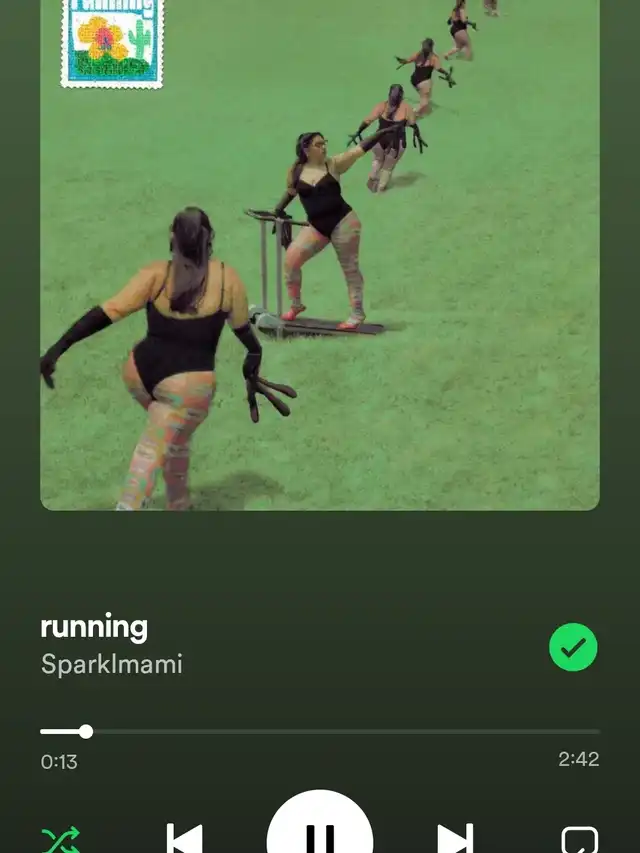This screenshot has height=853, width=640.
Task: Toggle shuffle mode off
Action: tap(60, 839)
